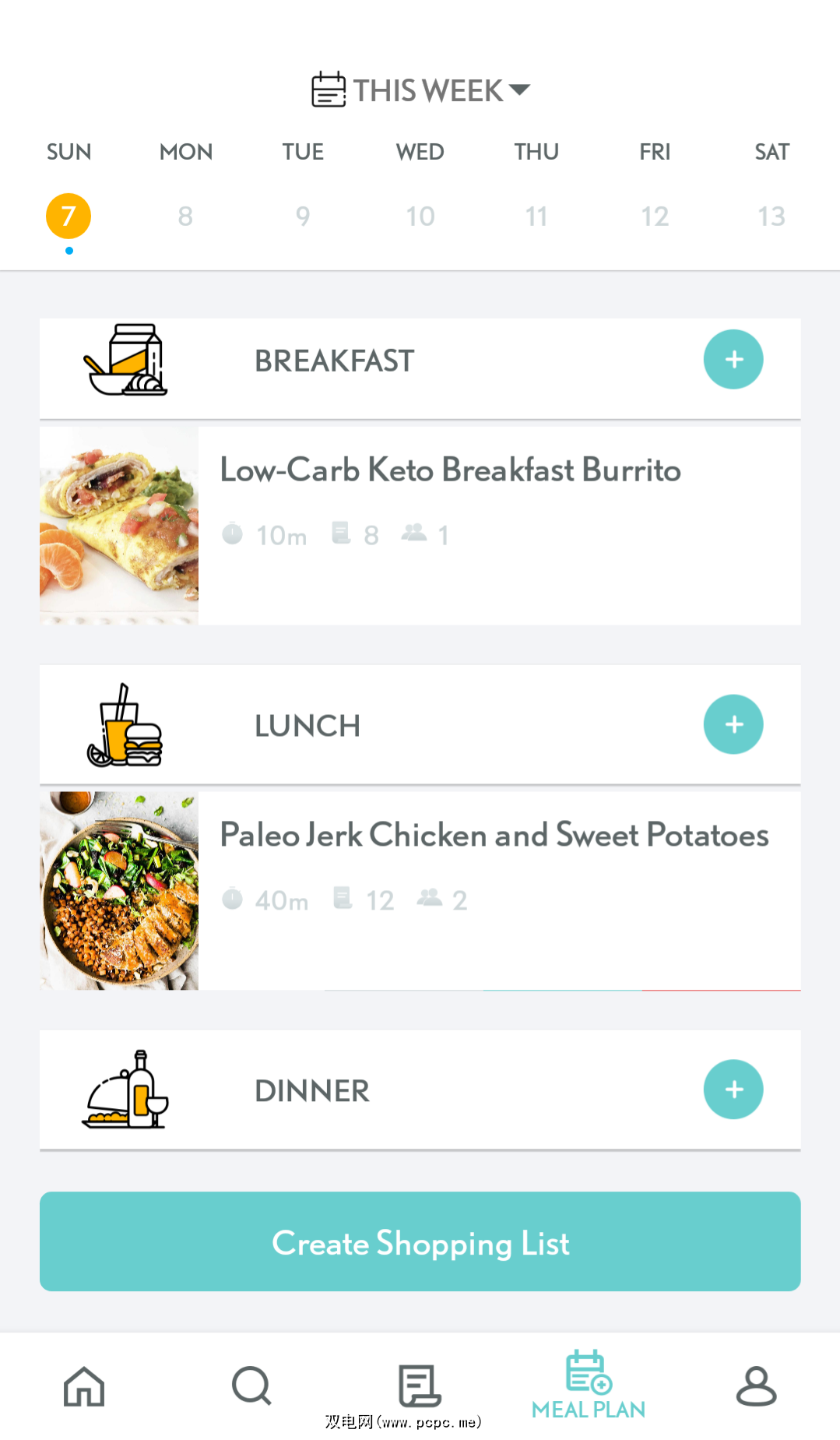Open Paleo Jerk Chicken and Sweet Potatoes
The image size is (840, 1440).
click(x=494, y=835)
